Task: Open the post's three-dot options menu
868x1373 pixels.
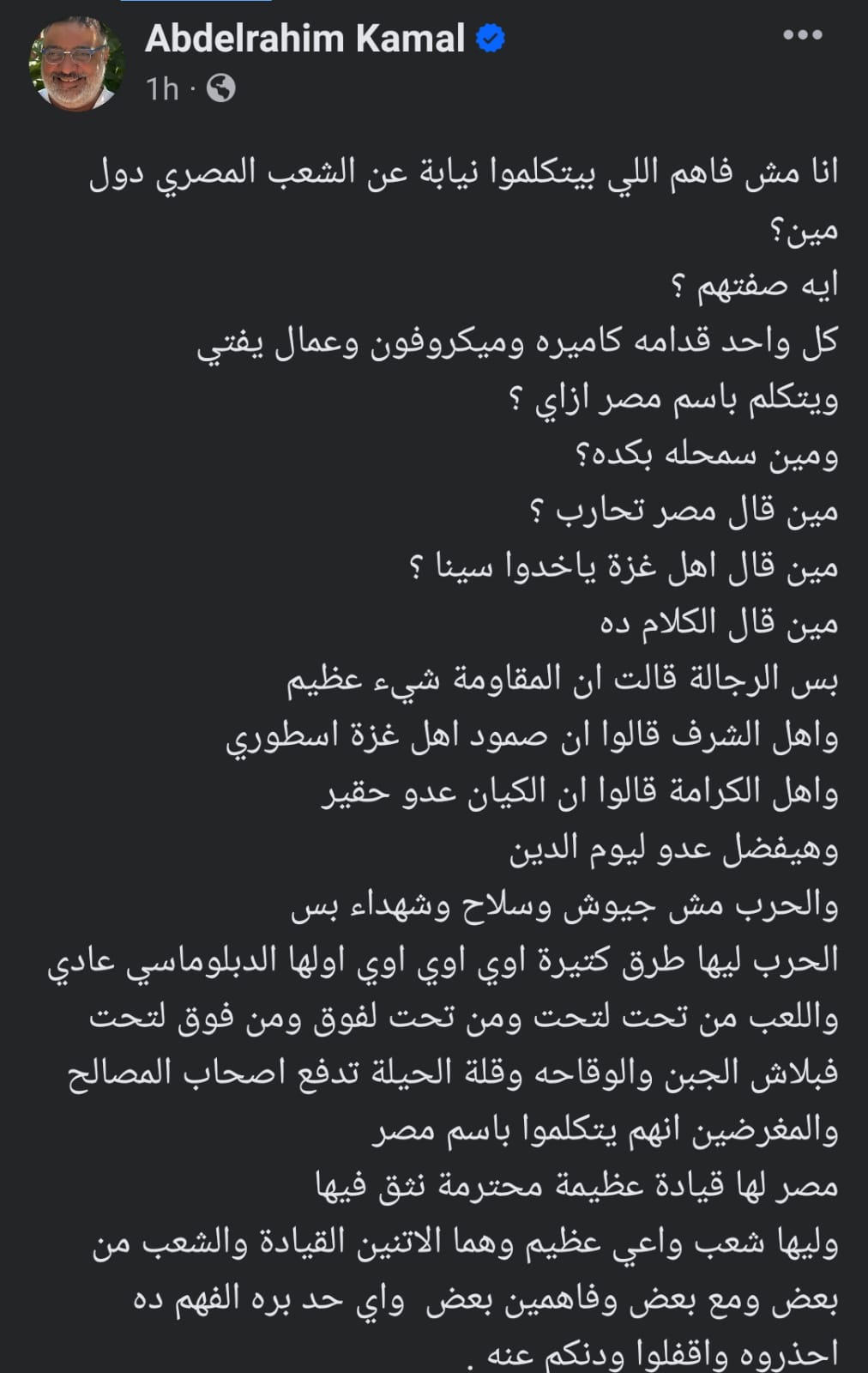Action: click(x=803, y=35)
